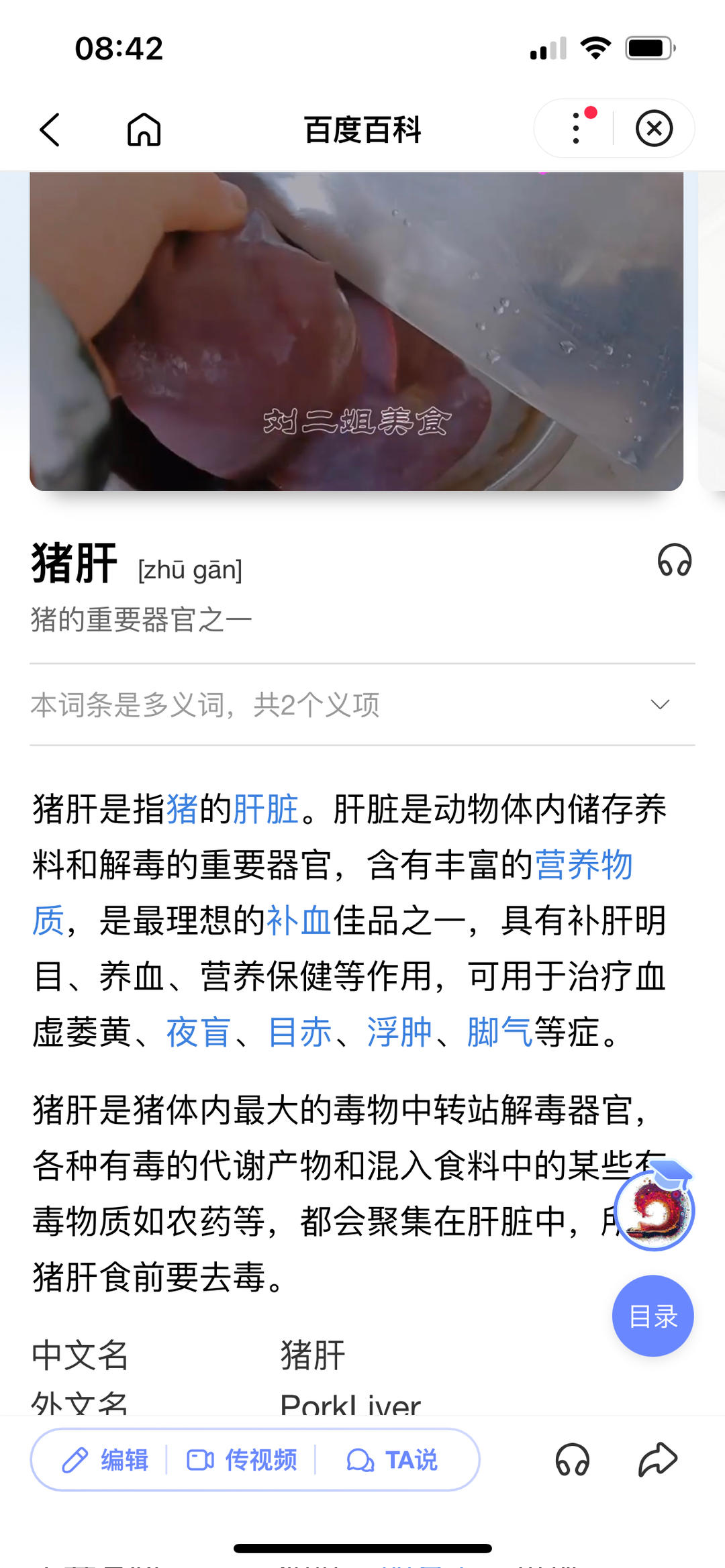Listen to the 猪肝 entry via the headphone icon next to the title
This screenshot has height=1568, width=725.
pyautogui.click(x=674, y=560)
